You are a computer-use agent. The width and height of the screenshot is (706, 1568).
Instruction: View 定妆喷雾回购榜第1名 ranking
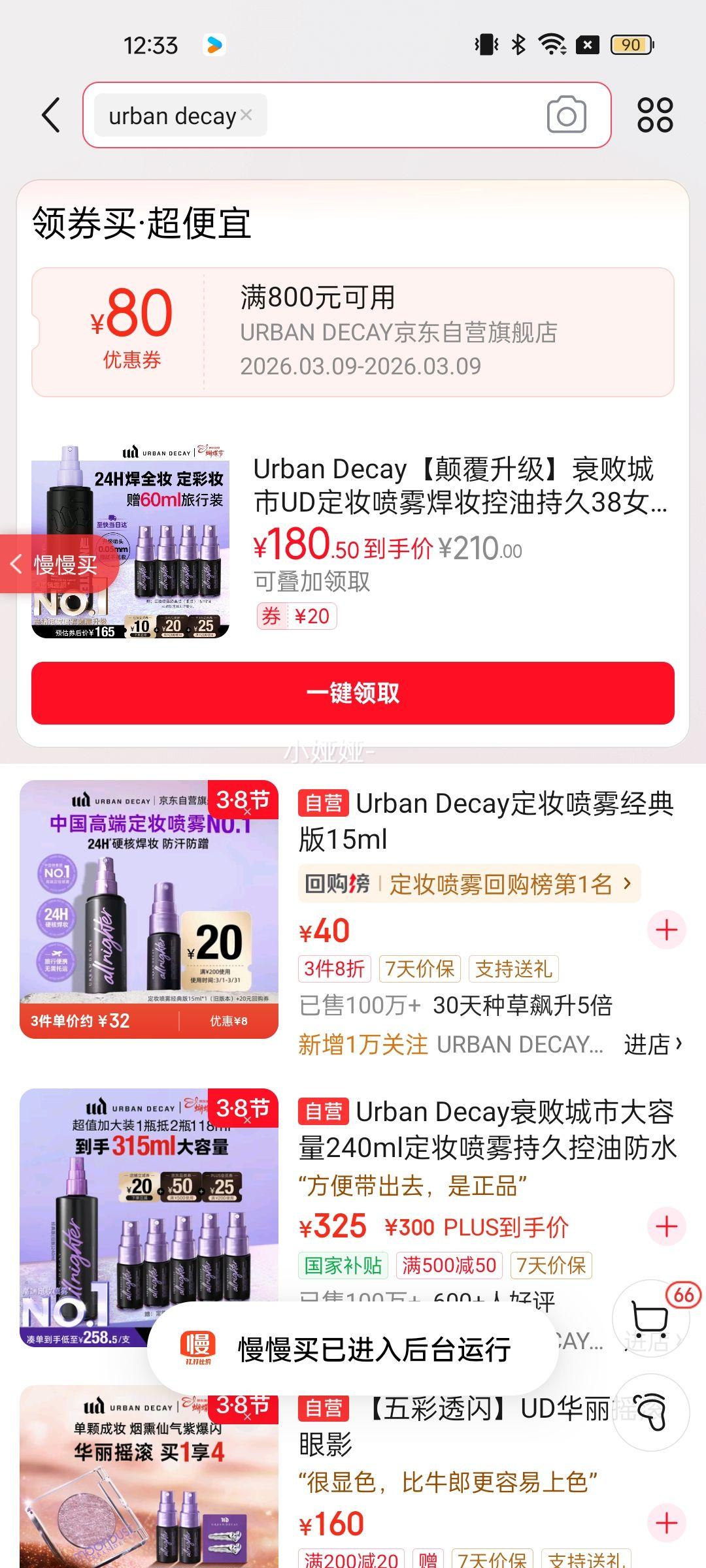tap(469, 884)
